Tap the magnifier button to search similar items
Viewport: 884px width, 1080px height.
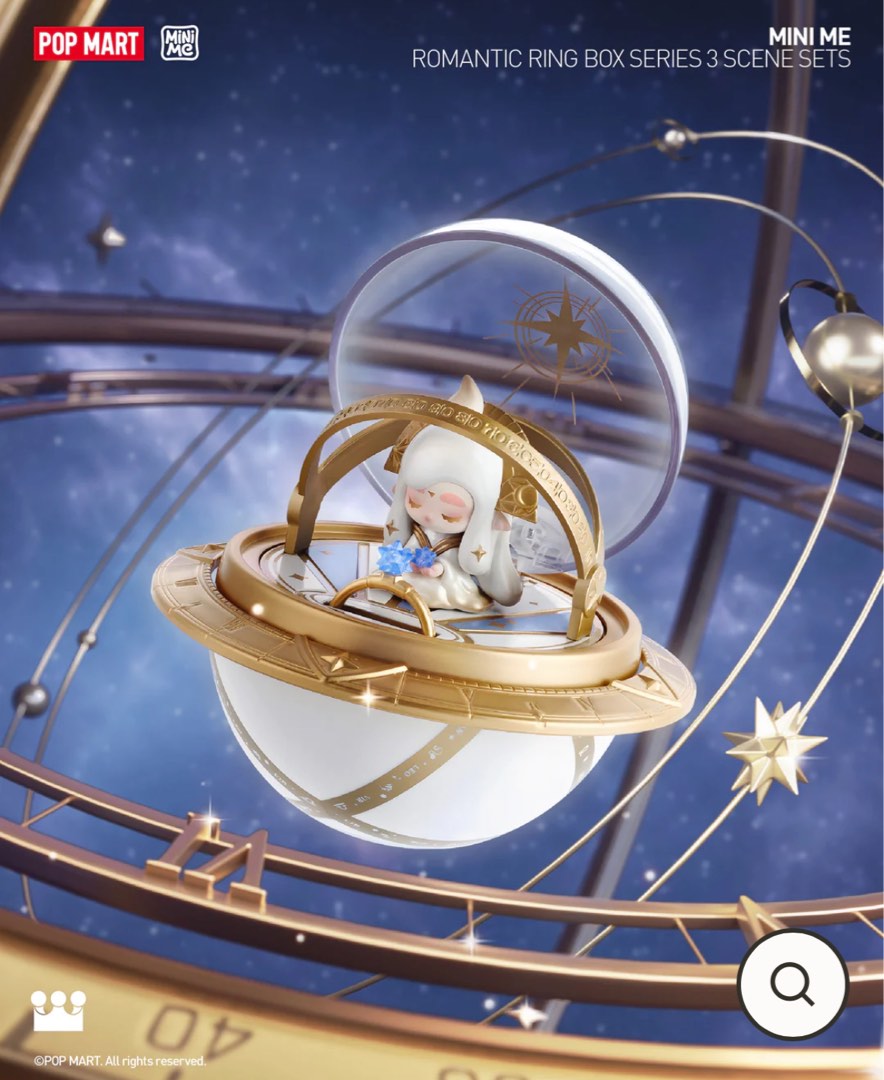click(x=793, y=985)
